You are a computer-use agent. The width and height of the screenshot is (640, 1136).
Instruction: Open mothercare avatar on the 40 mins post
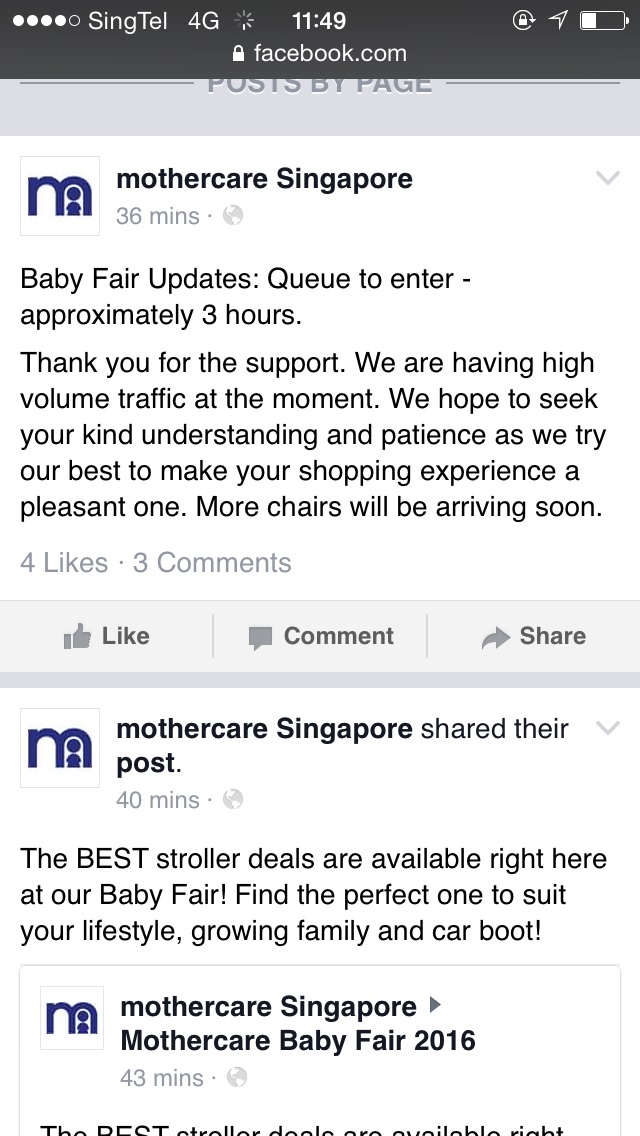60,748
